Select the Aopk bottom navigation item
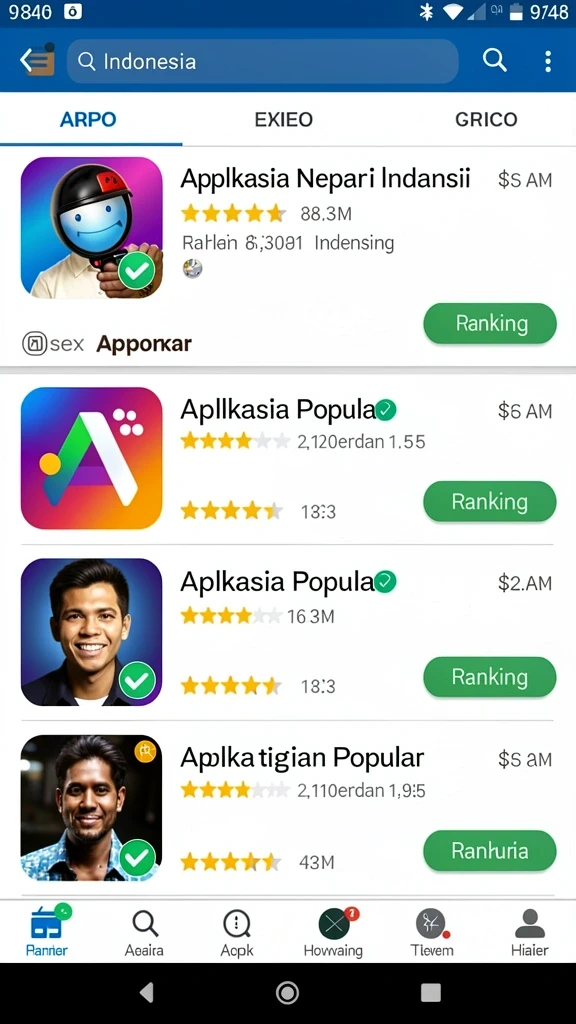The image size is (576, 1024). coord(237,933)
